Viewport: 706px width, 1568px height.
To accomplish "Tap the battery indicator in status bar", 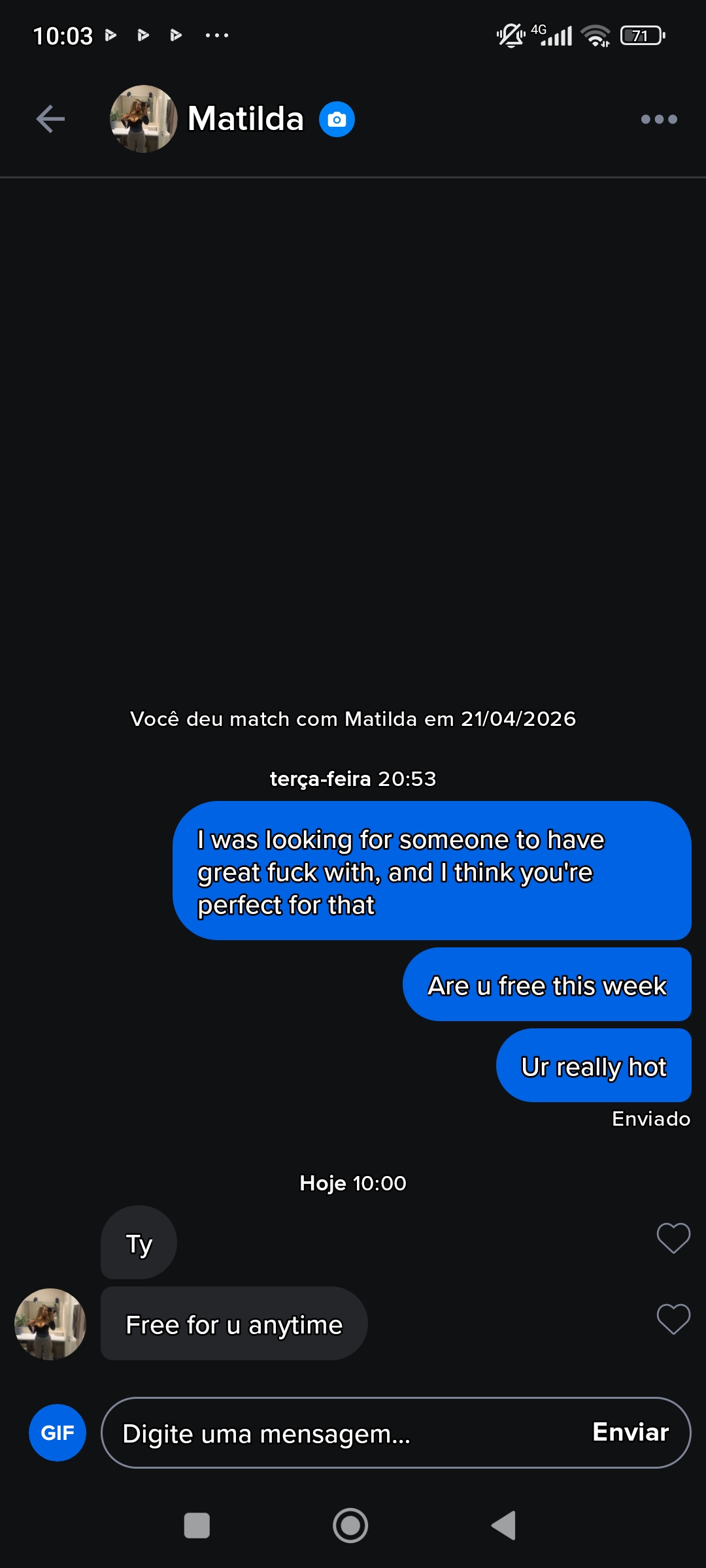I will (x=641, y=36).
